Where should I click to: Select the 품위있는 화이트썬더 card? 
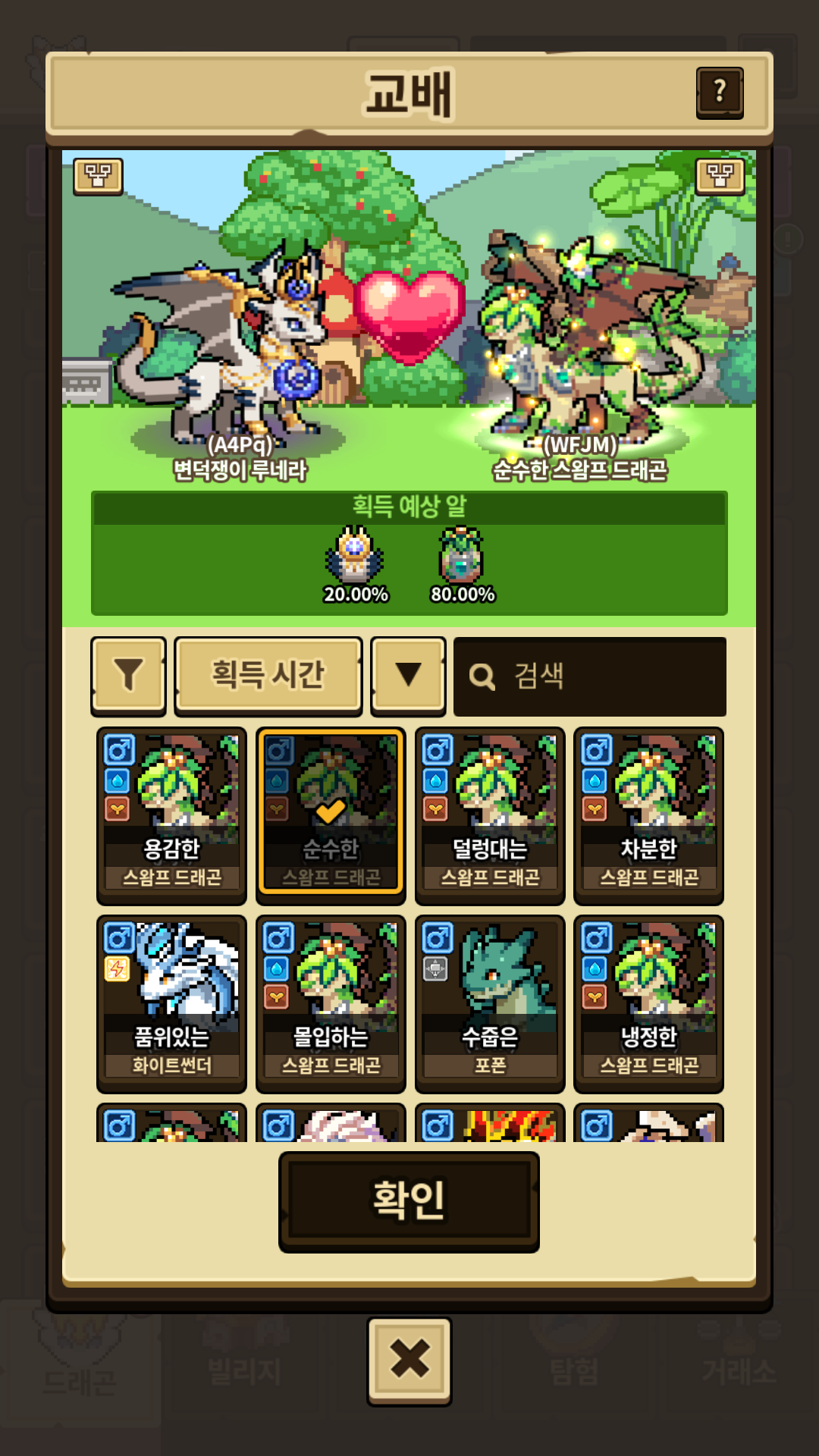point(172,1003)
